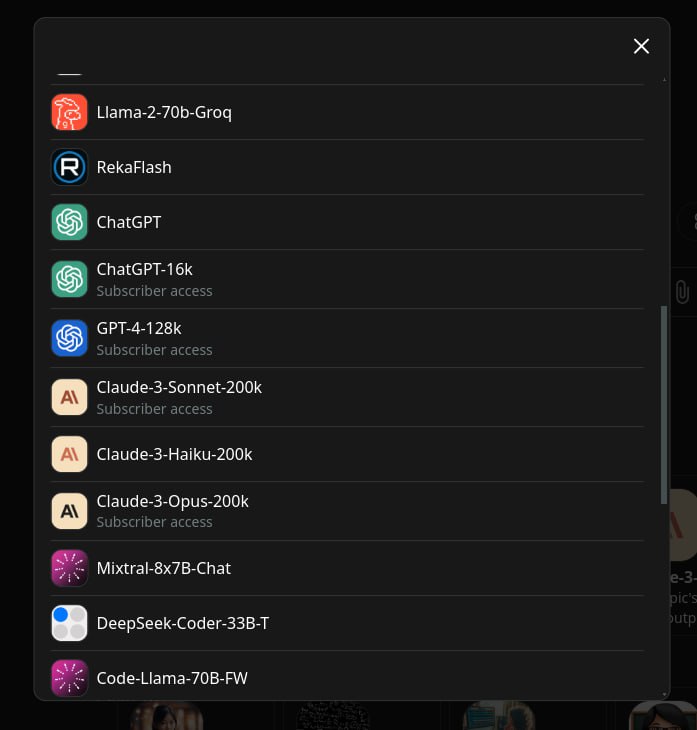Pick Claude-3-Opus-200k
The height and width of the screenshot is (730, 697).
pos(172,510)
